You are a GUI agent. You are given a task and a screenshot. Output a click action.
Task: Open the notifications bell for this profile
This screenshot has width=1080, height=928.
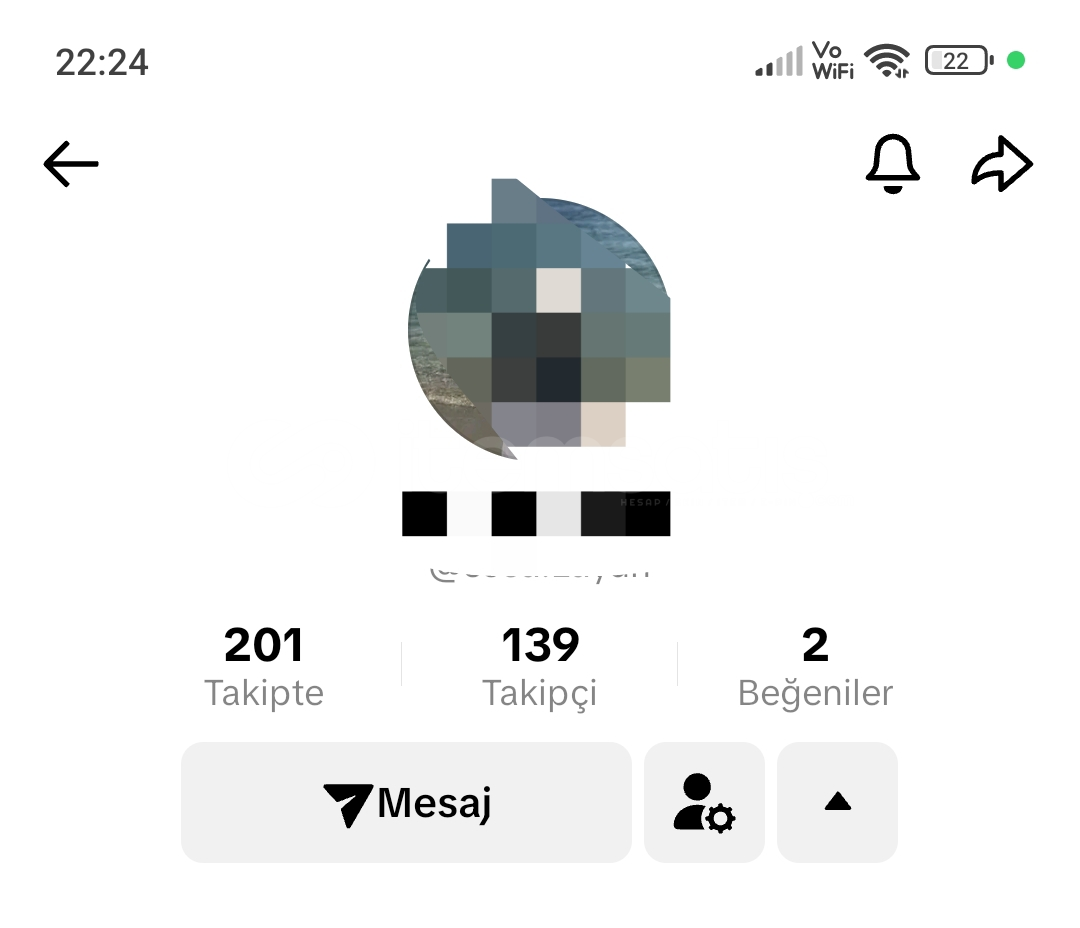pyautogui.click(x=892, y=163)
